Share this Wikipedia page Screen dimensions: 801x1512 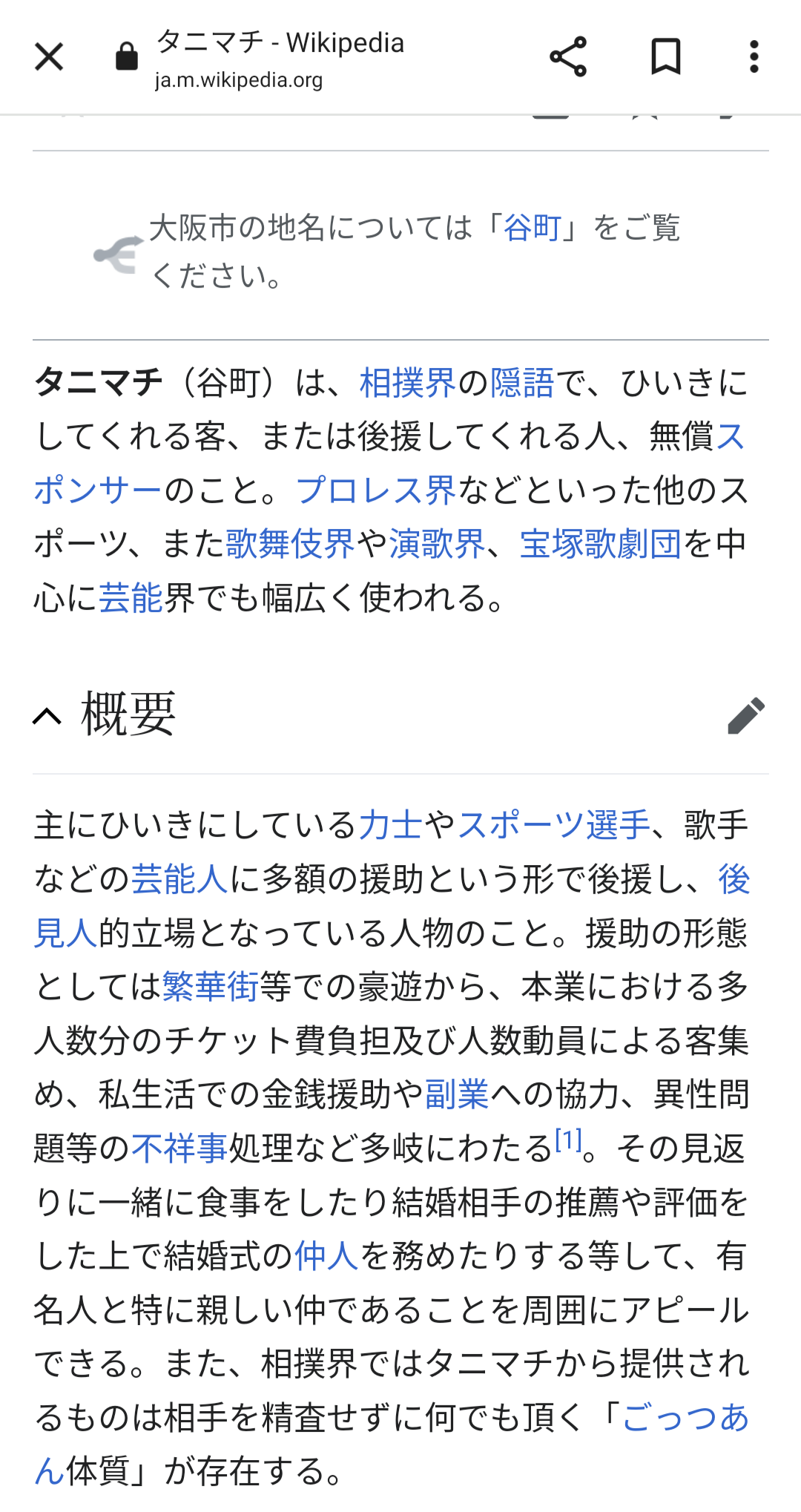click(568, 57)
